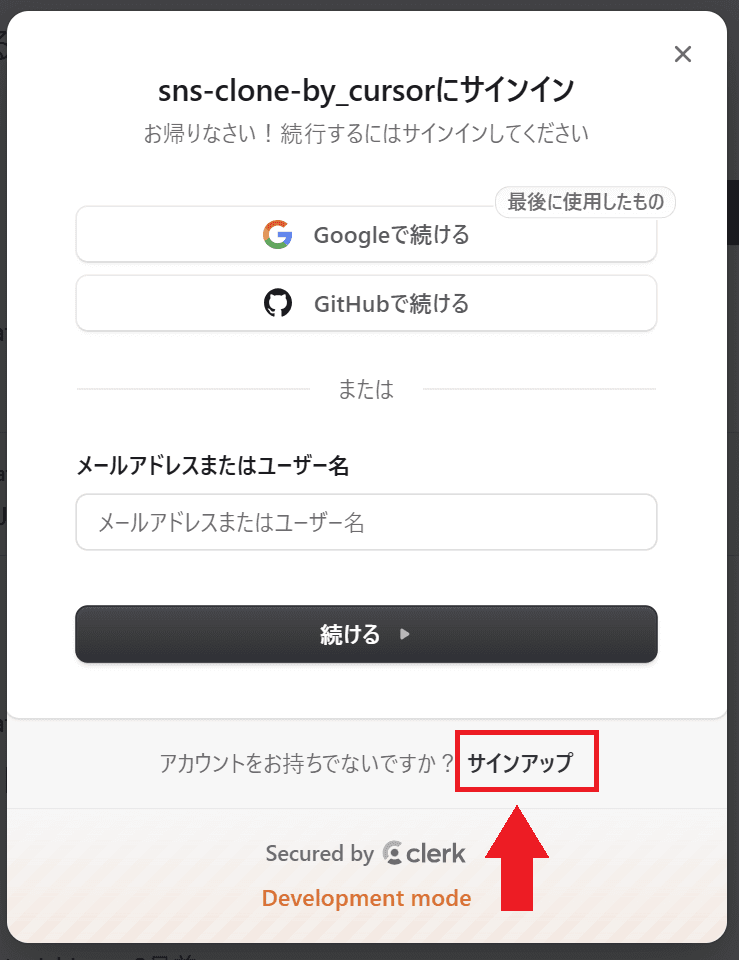
Task: Click the GitHub logo icon
Action: pyautogui.click(x=279, y=303)
